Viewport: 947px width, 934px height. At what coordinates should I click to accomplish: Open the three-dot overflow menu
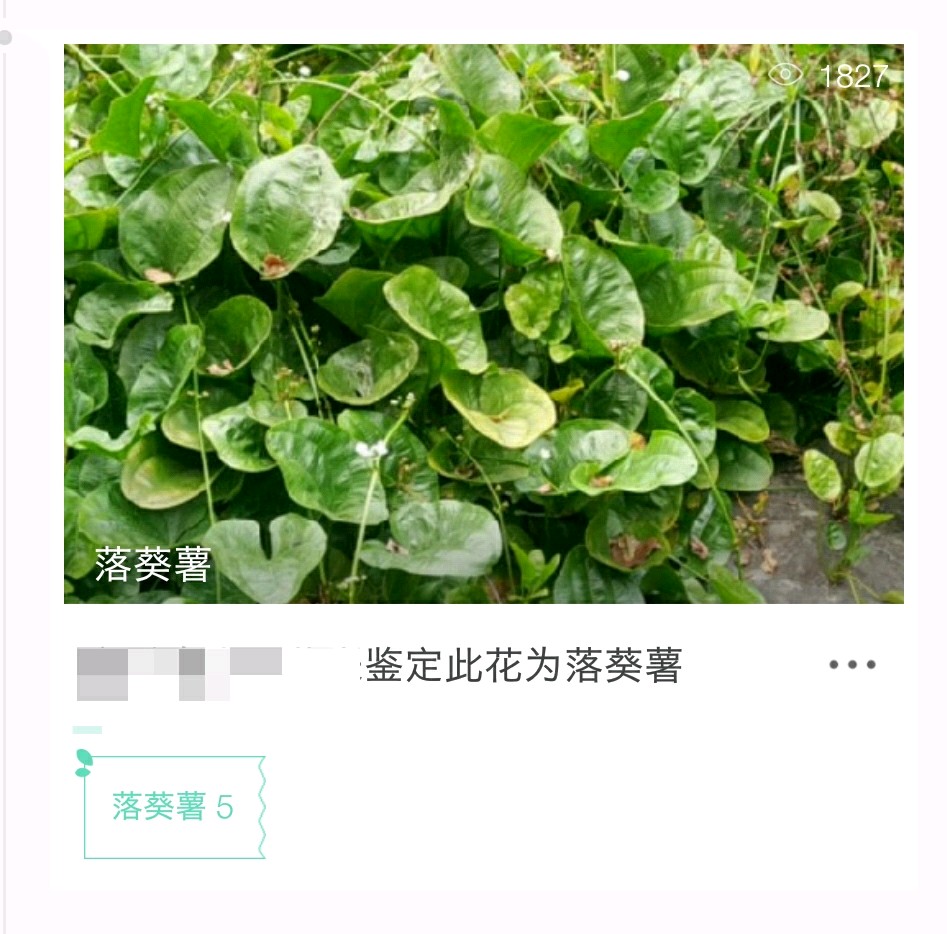coord(852,665)
